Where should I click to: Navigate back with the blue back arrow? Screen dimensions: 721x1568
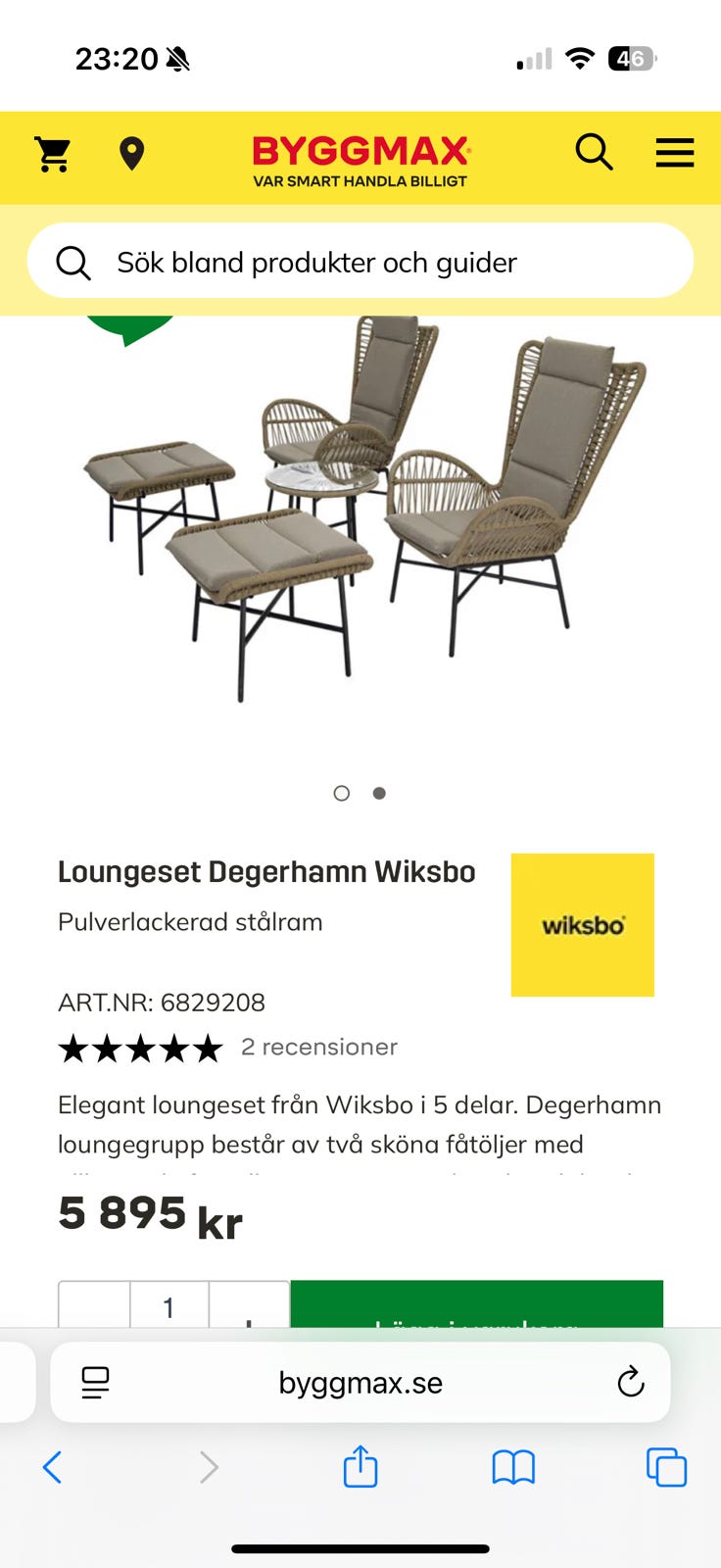pos(53,1467)
